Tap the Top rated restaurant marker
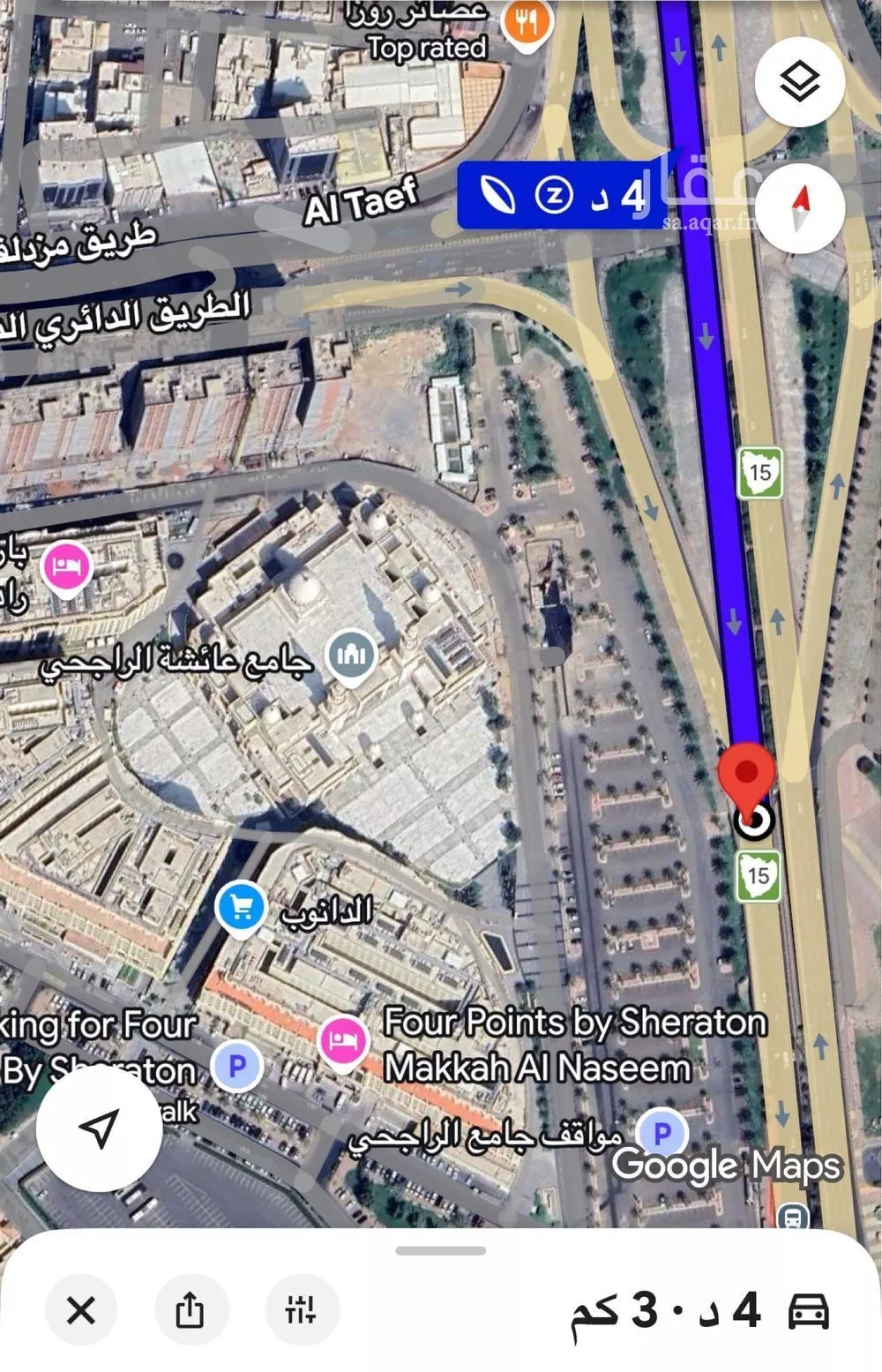 point(527,23)
